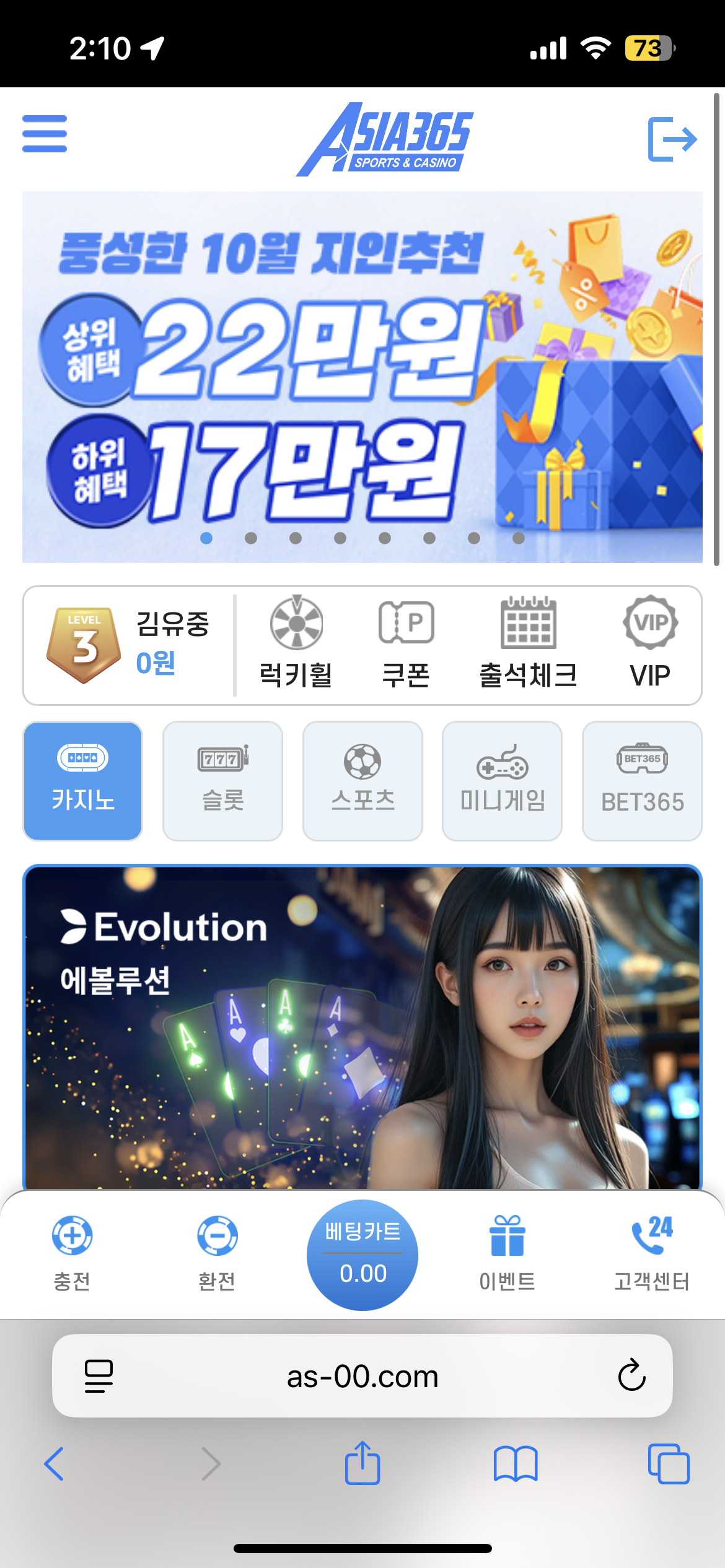
Task: Reload the page in Safari
Action: point(631,1375)
